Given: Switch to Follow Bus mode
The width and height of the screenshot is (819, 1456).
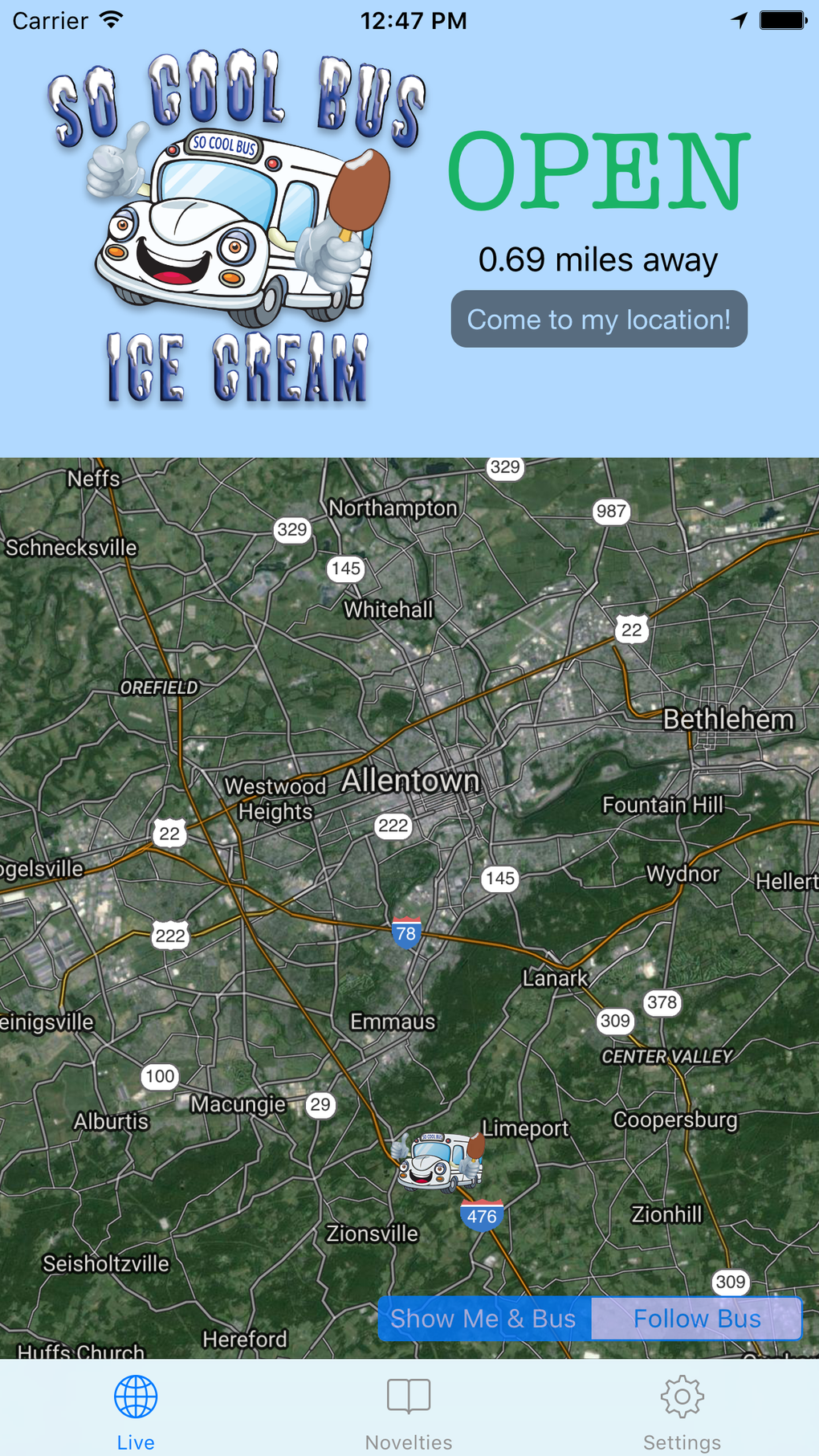Looking at the screenshot, I should coord(696,1319).
